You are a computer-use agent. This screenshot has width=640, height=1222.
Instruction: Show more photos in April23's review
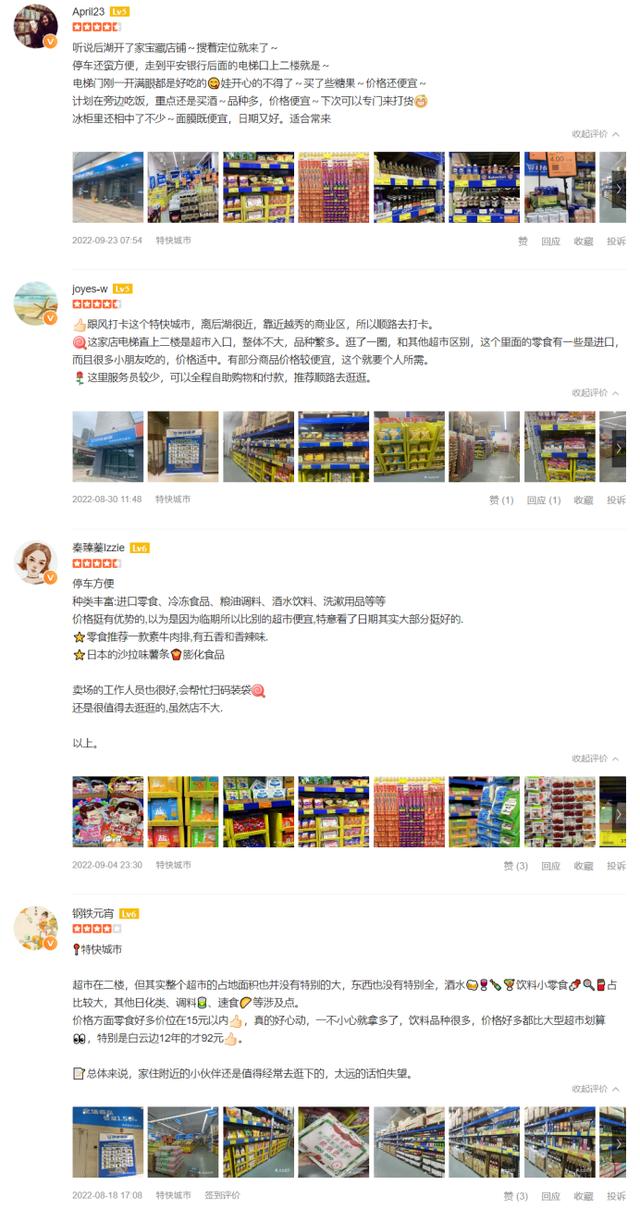click(618, 188)
